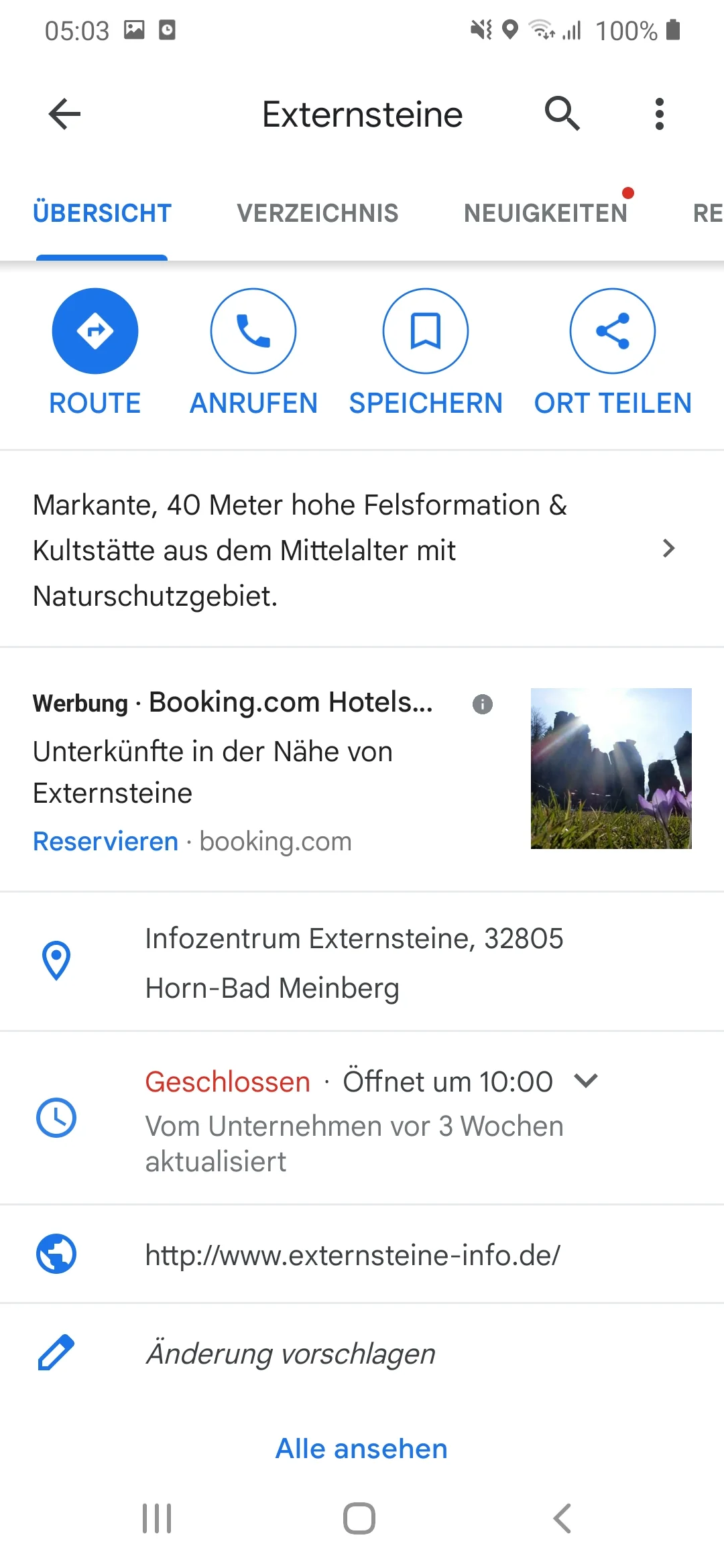This screenshot has height=1568, width=724.
Task: Select the Route icon
Action: coord(95,330)
